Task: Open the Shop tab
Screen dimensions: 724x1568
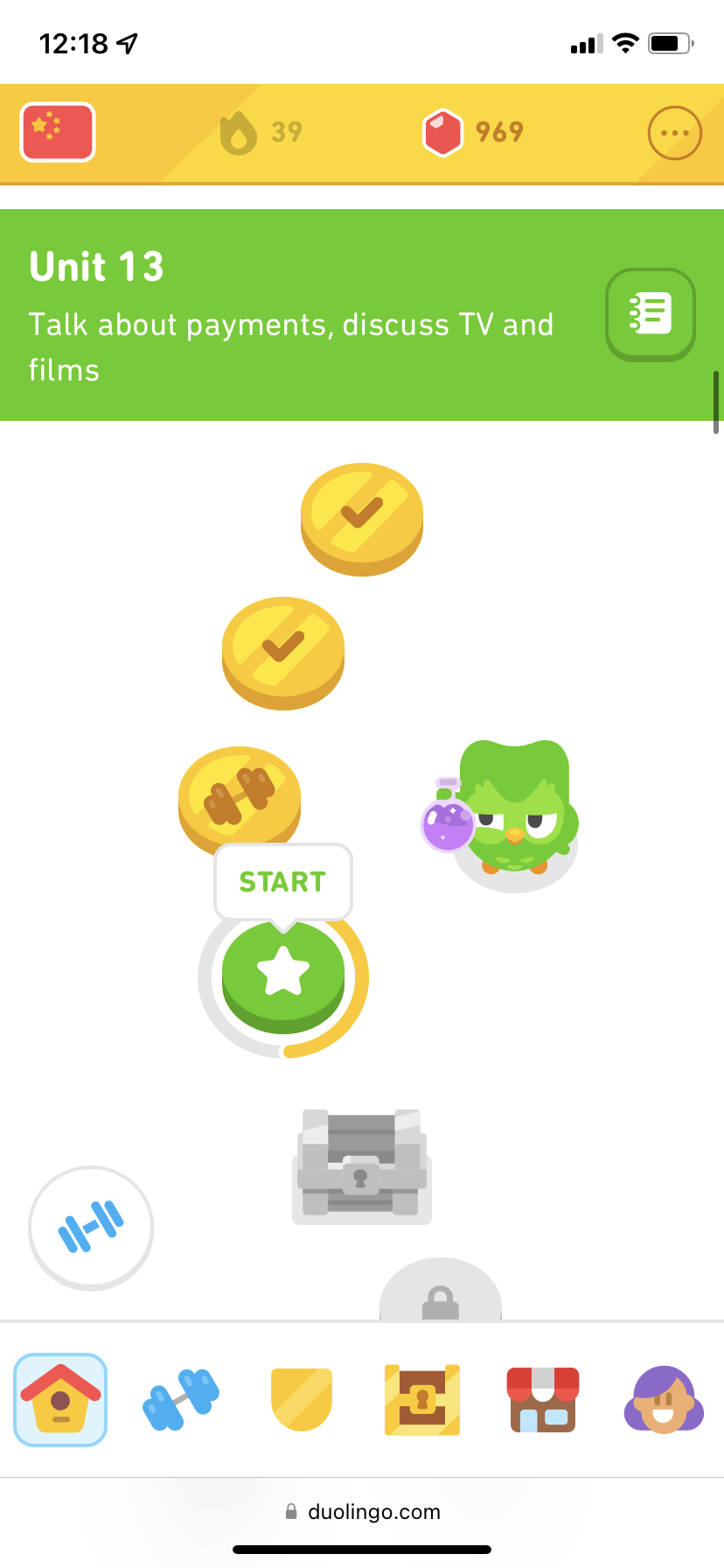Action: click(x=543, y=1399)
